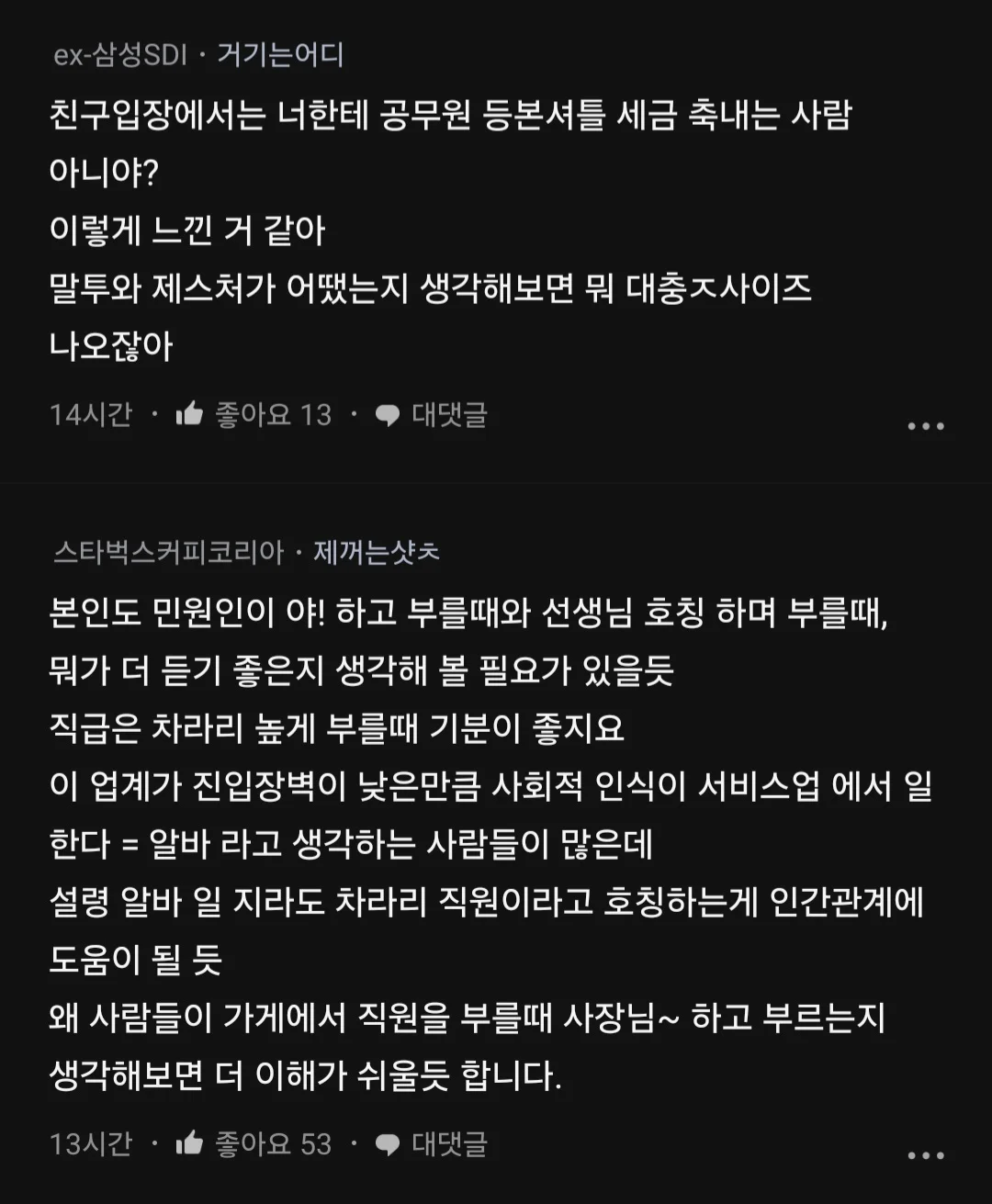The width and height of the screenshot is (992, 1204).
Task: View profile of commenter 제꺼는샷ㅊ
Action: point(377,552)
